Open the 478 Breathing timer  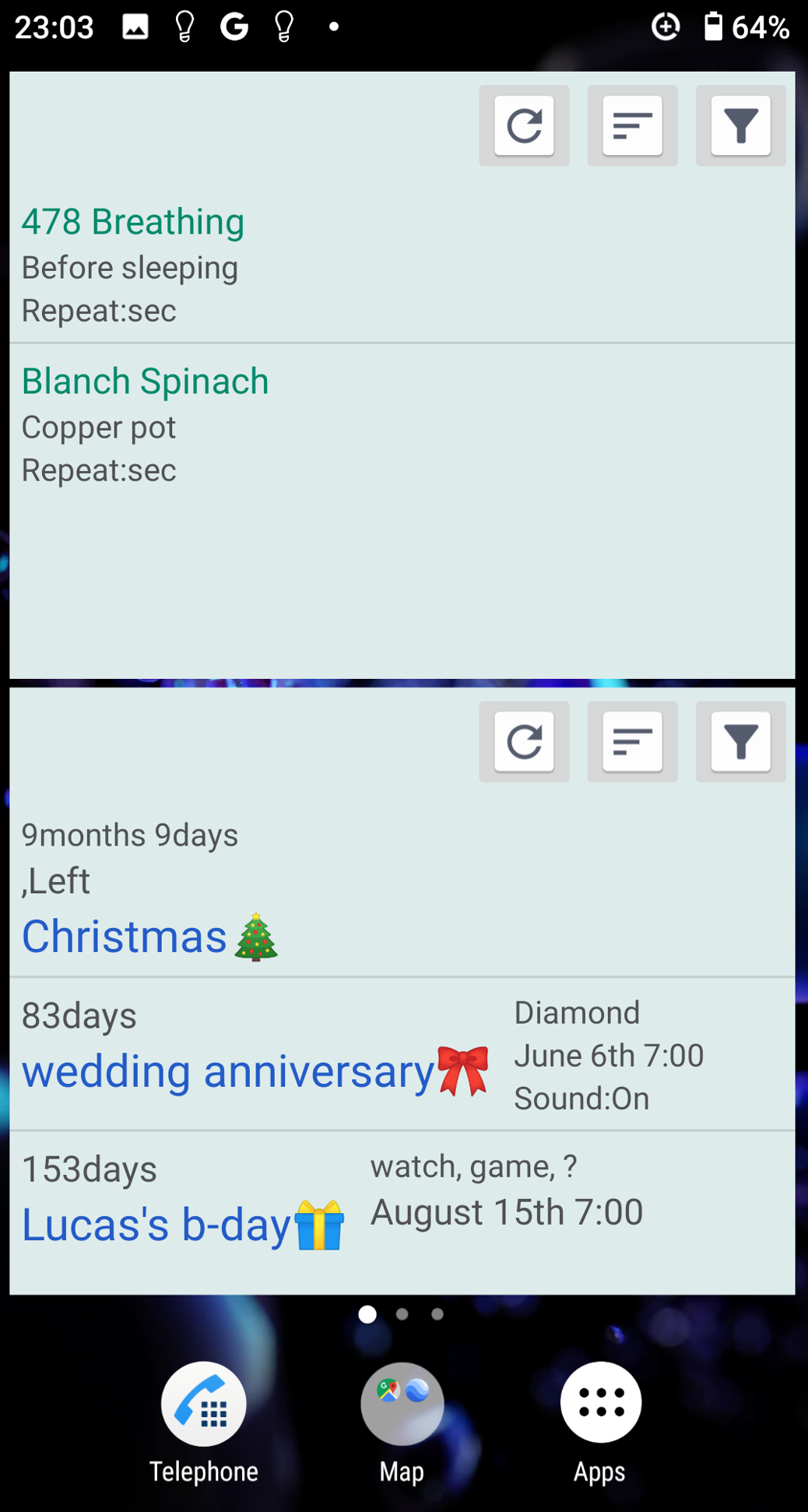(x=133, y=223)
